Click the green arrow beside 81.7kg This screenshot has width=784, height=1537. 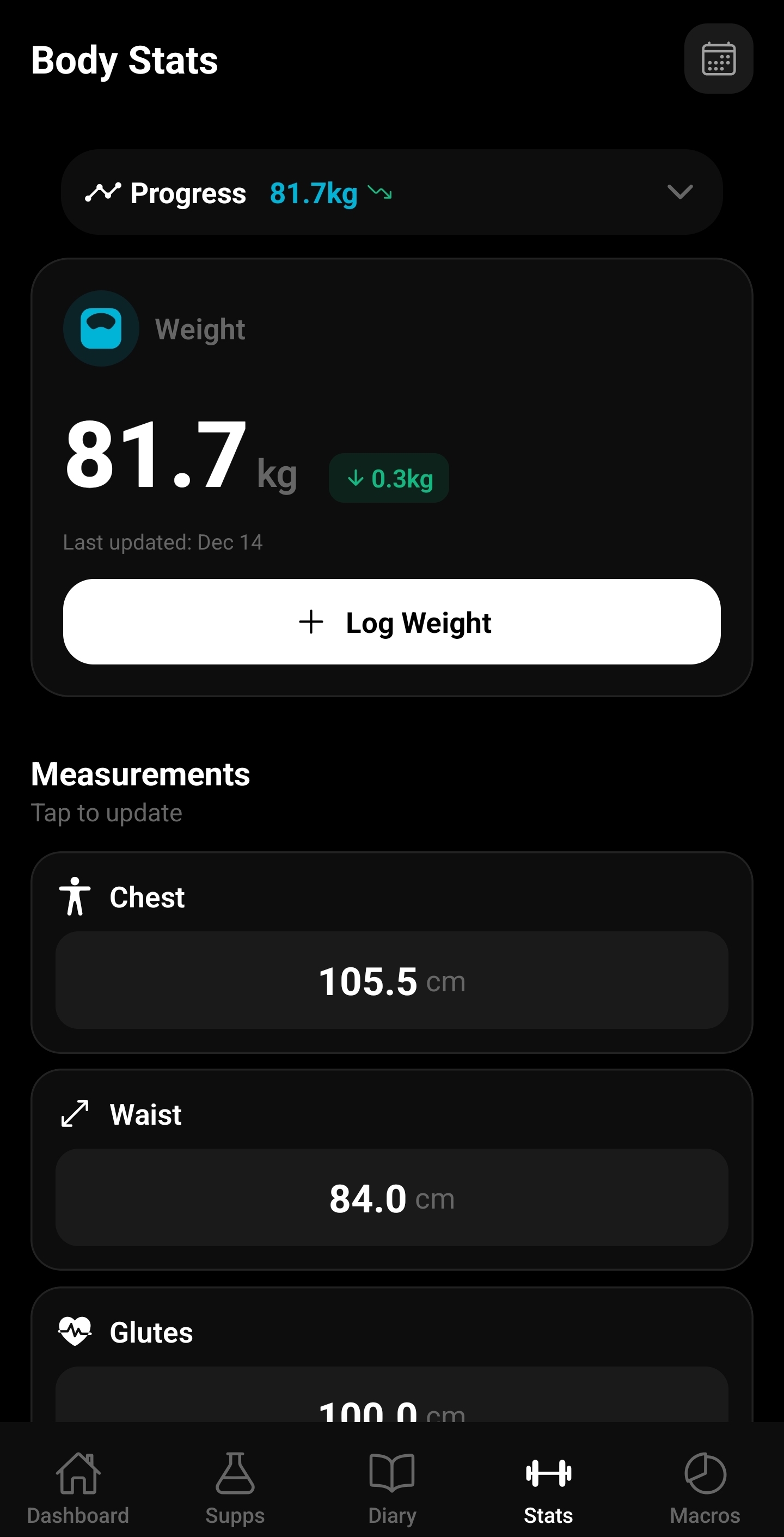[381, 193]
